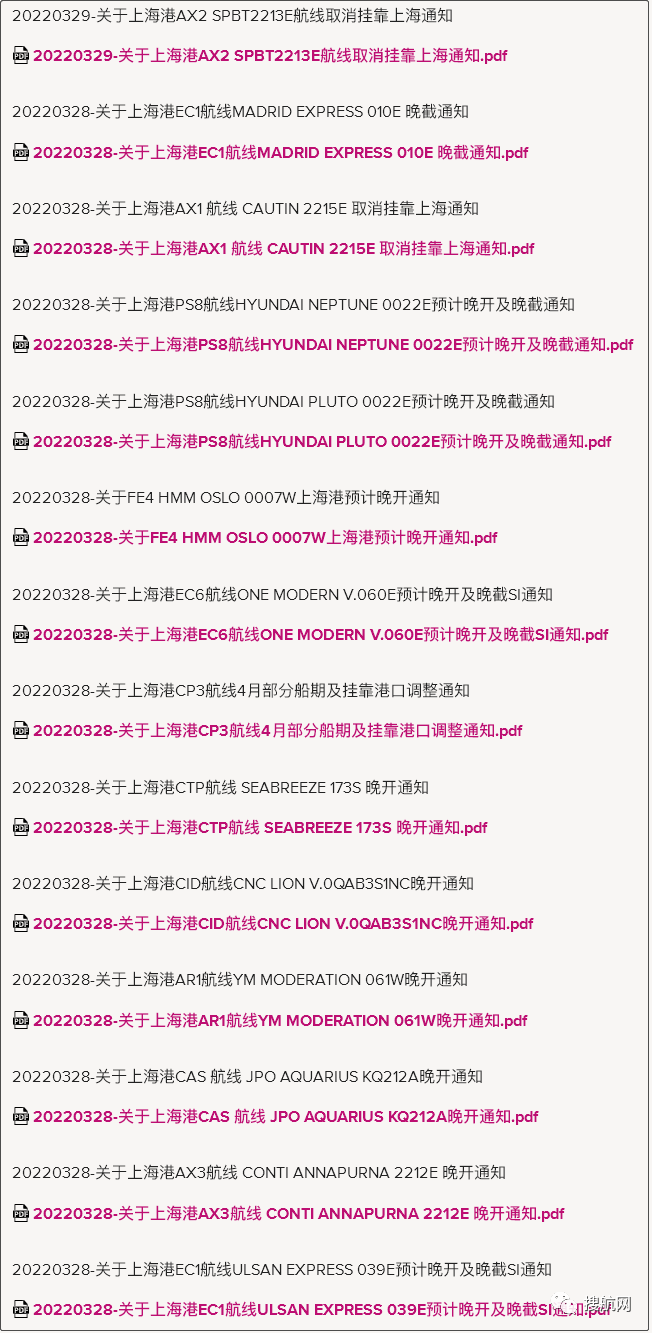Open the AR1 YM MODERATION 061W PDF
This screenshot has width=652, height=1333.
pyautogui.click(x=280, y=1021)
